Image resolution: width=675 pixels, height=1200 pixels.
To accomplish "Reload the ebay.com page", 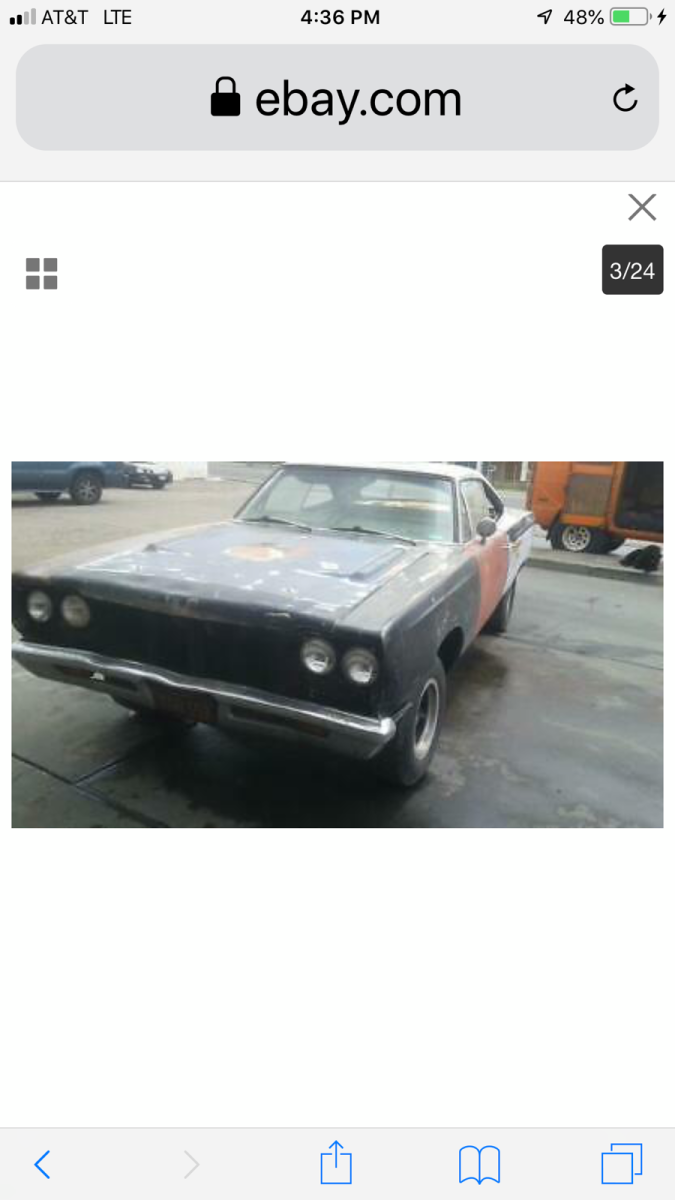I will (625, 98).
